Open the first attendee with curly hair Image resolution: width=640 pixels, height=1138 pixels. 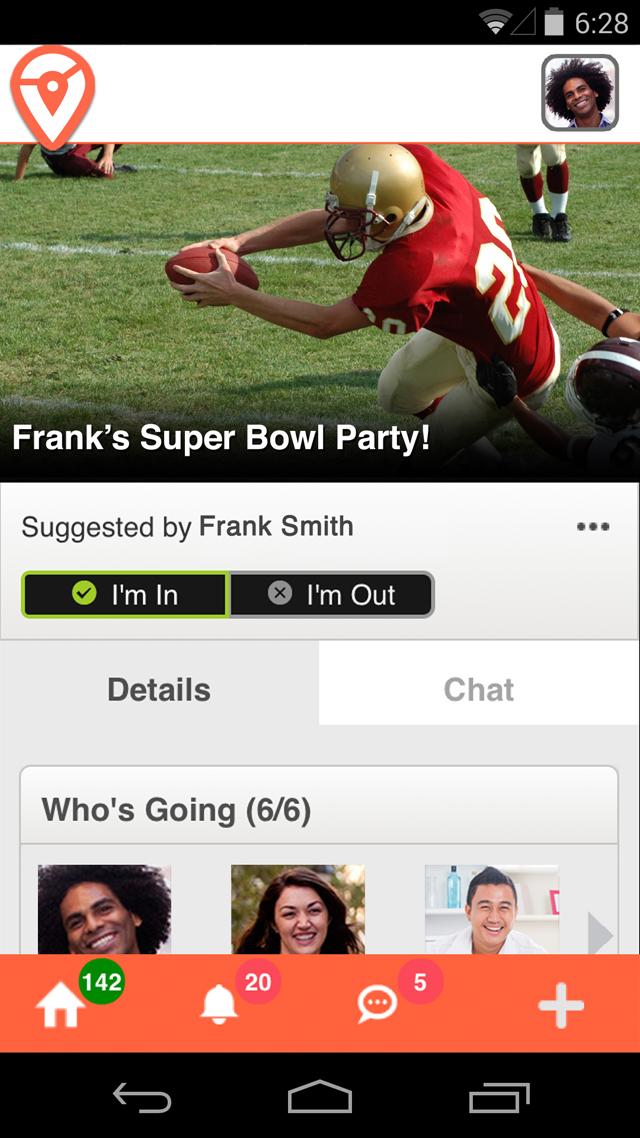coord(104,909)
